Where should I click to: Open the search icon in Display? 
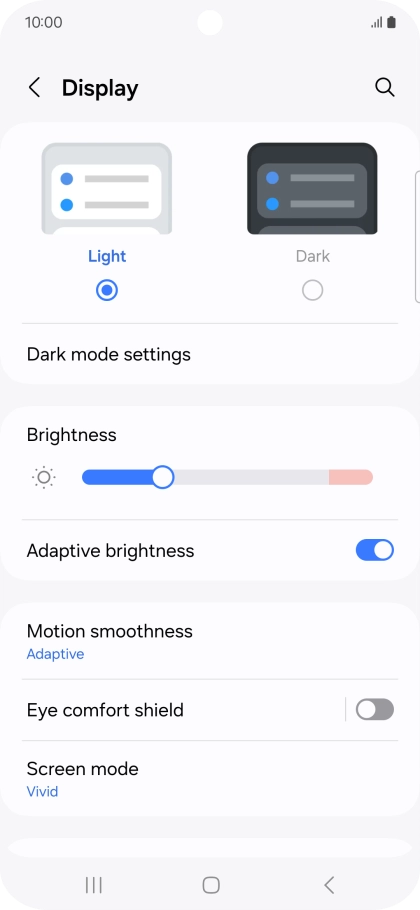pyautogui.click(x=385, y=88)
